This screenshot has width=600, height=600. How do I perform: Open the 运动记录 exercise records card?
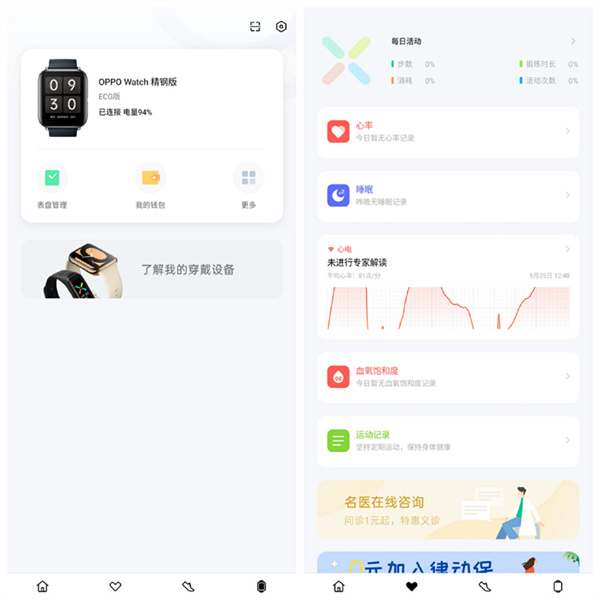point(448,440)
